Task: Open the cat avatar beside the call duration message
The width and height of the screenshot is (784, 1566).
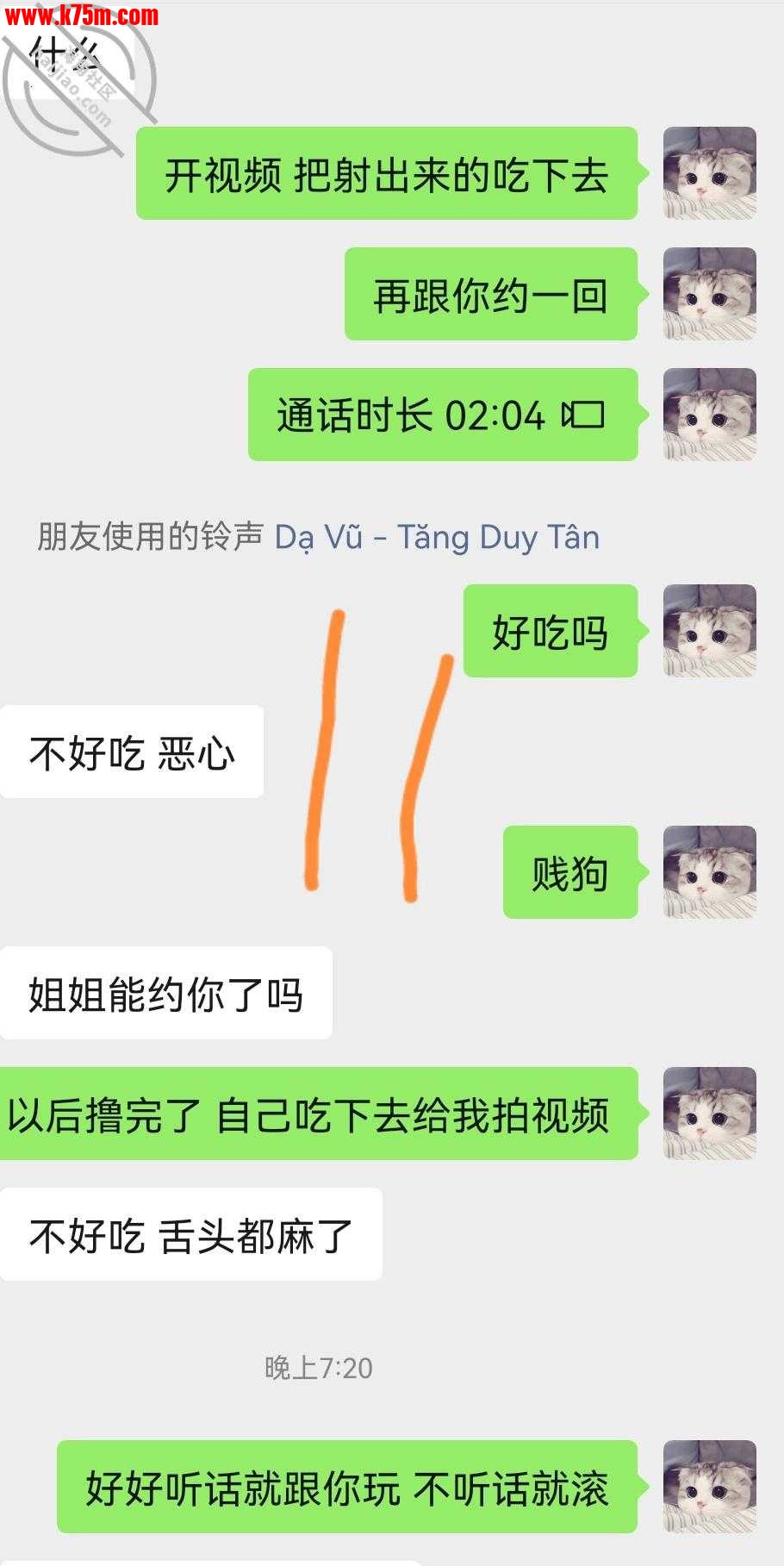Action: click(709, 415)
